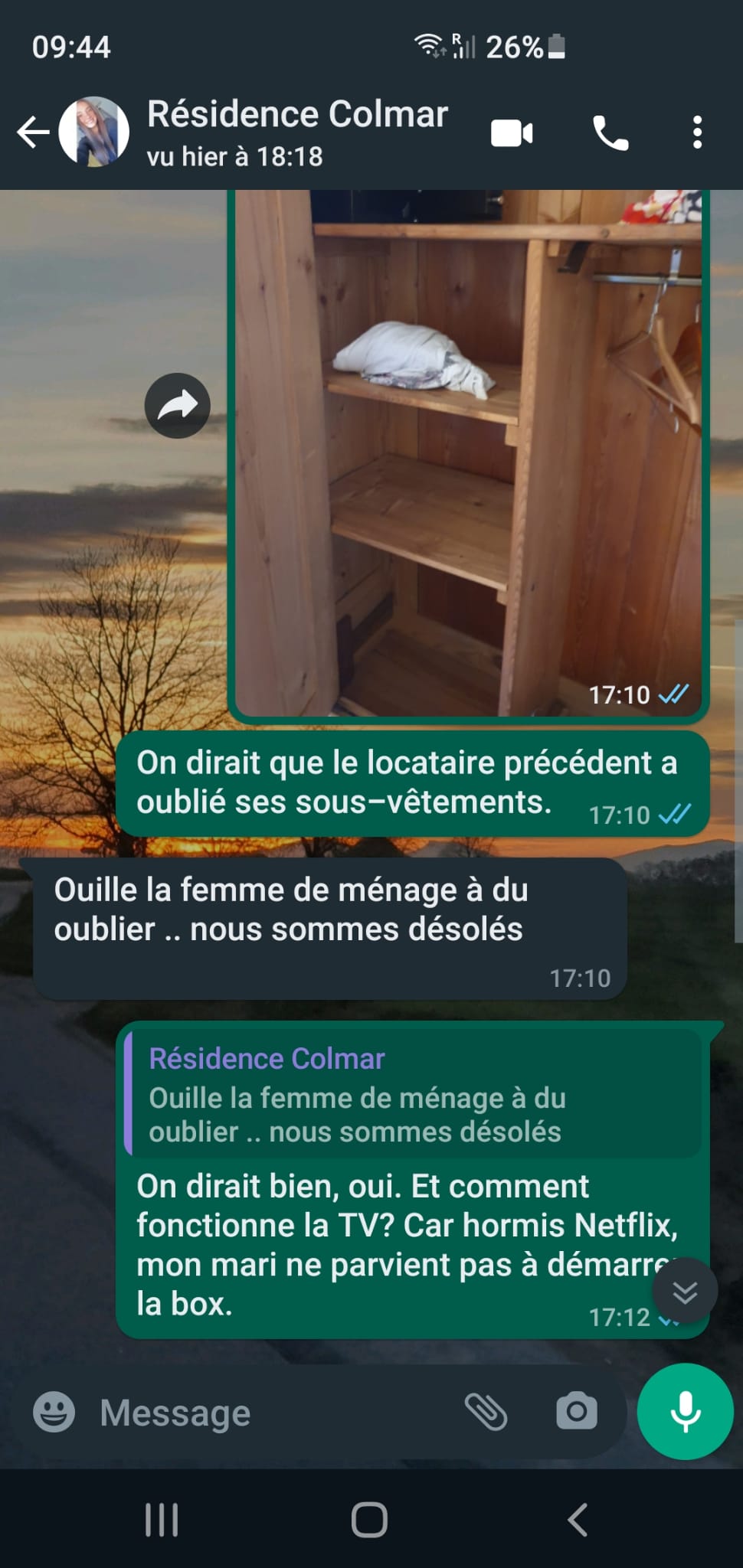743x1568 pixels.
Task: Jump to the latest messages
Action: (684, 1292)
